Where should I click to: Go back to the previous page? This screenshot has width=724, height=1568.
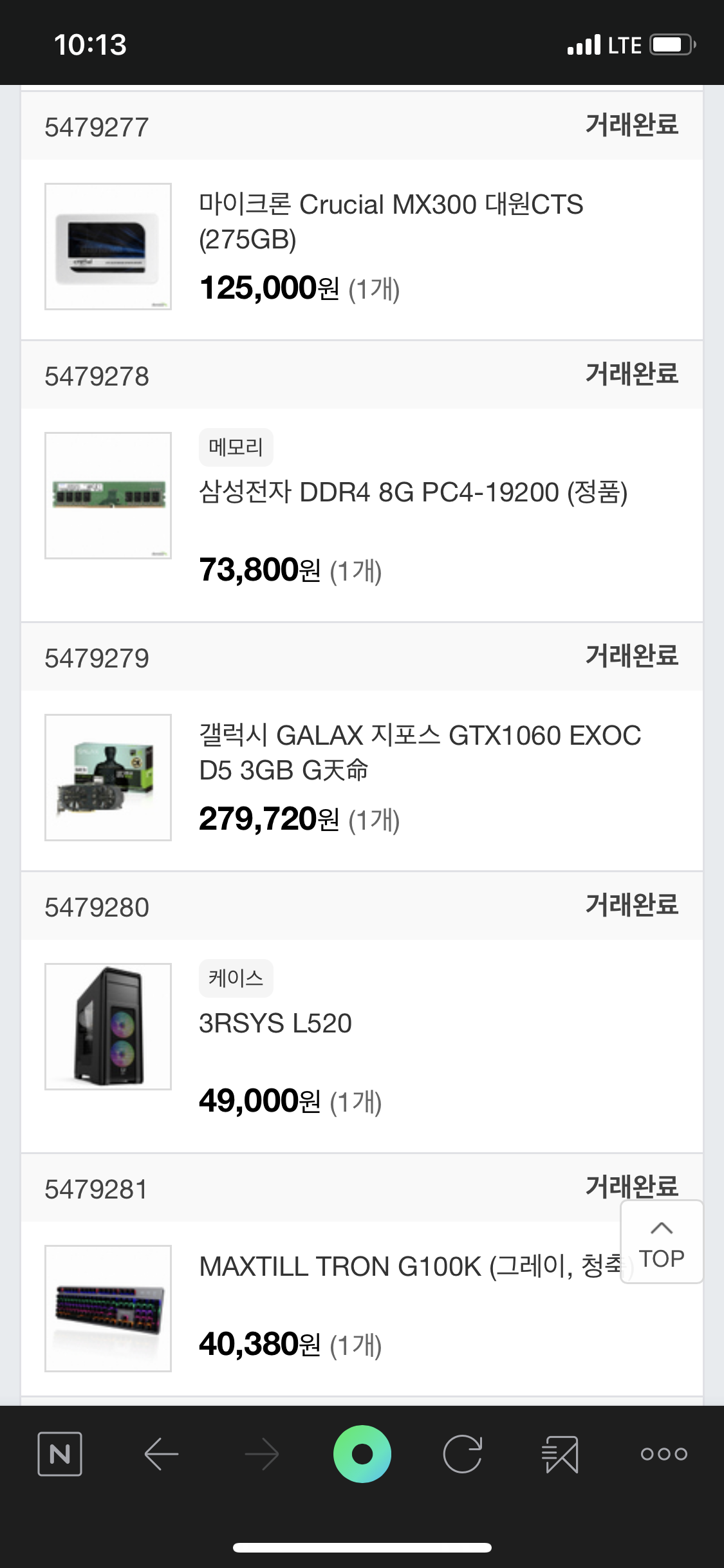pyautogui.click(x=161, y=1453)
